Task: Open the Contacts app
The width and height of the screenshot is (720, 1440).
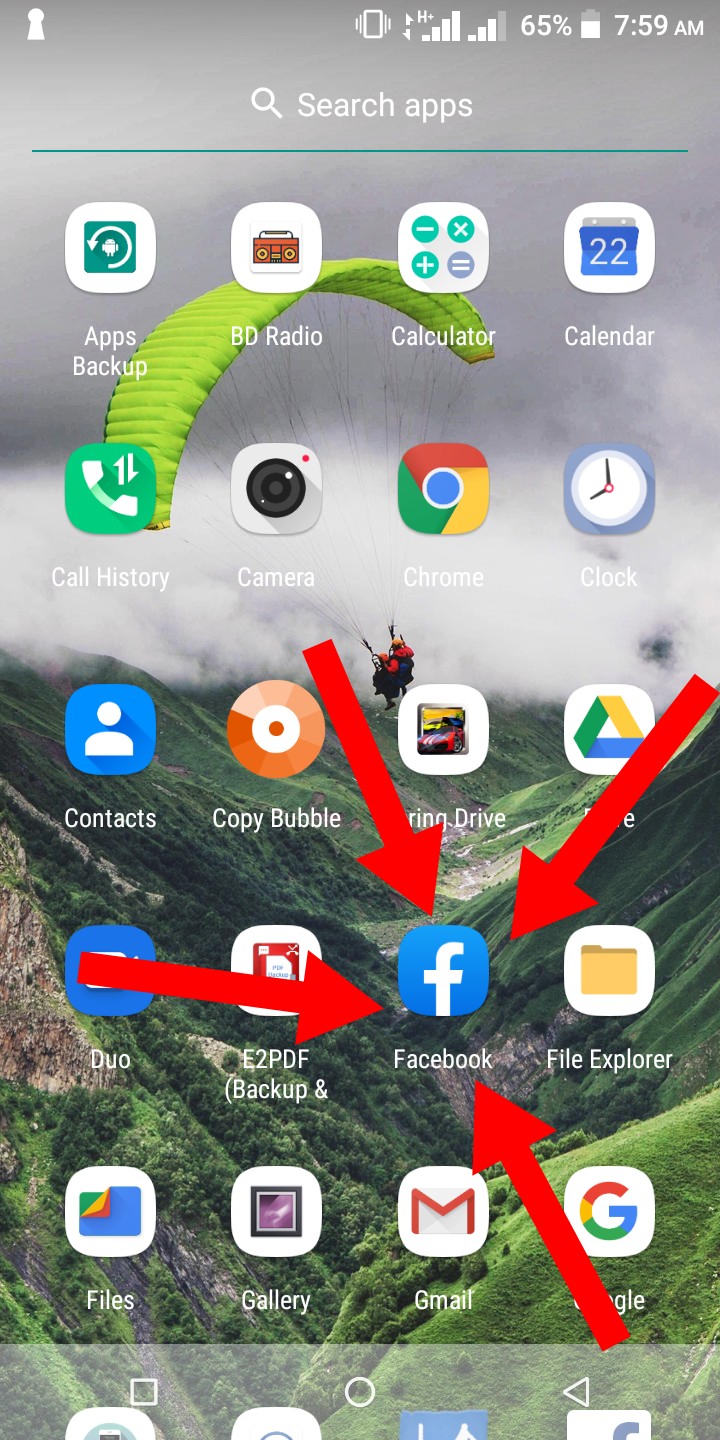Action: [110, 730]
